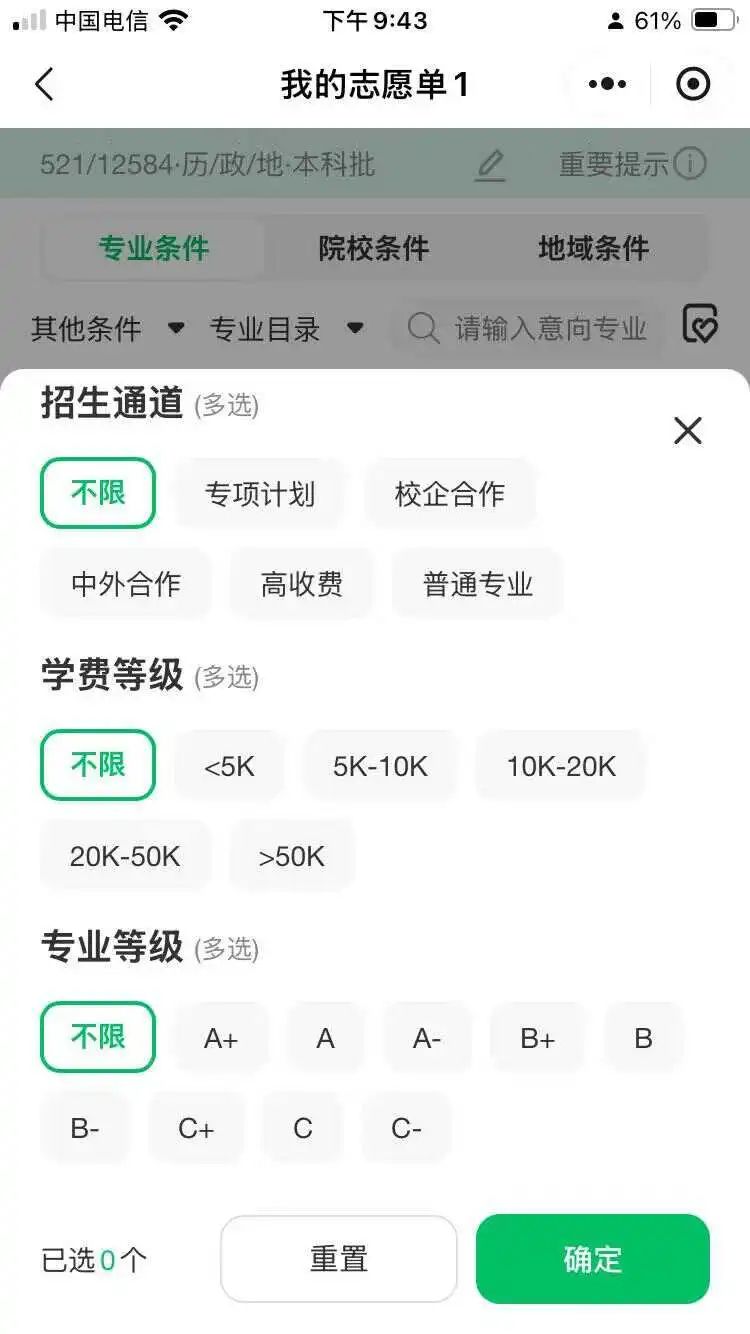Confirm filters with the 确定 button
The image size is (750, 1334).
click(592, 1259)
